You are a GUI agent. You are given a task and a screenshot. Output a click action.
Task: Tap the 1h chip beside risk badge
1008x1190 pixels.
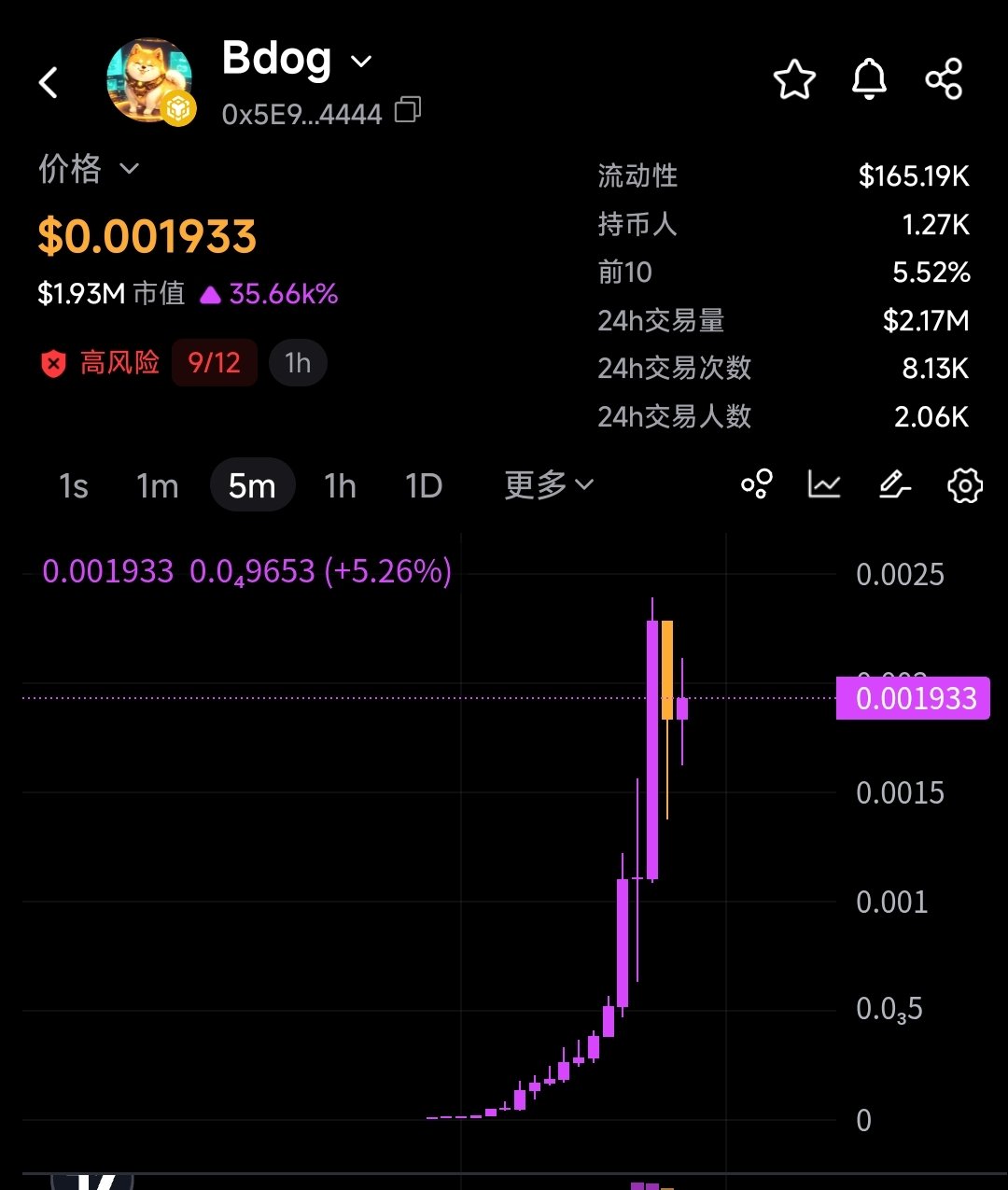coord(298,363)
